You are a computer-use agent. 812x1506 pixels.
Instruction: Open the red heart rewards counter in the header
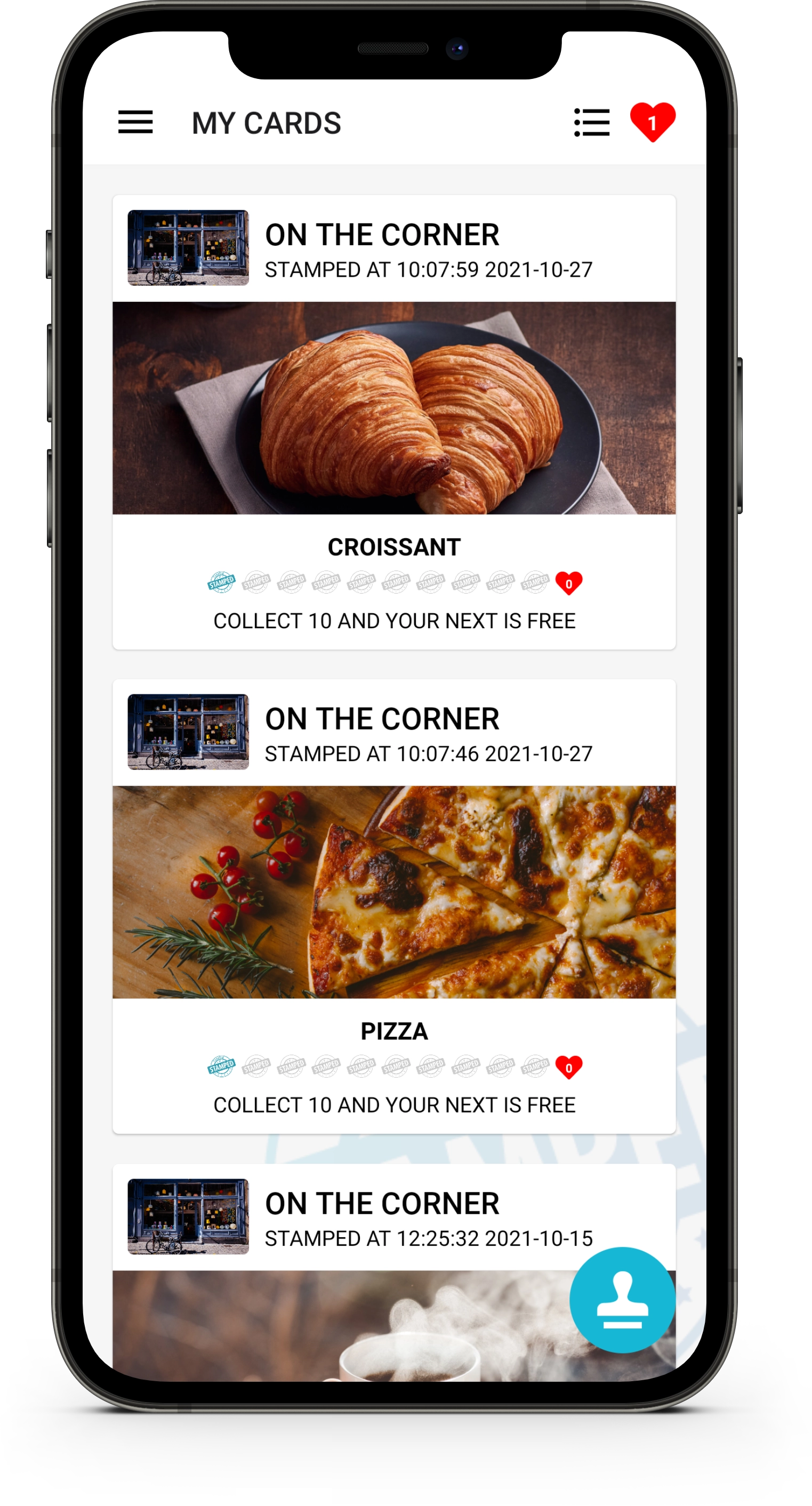[x=653, y=122]
